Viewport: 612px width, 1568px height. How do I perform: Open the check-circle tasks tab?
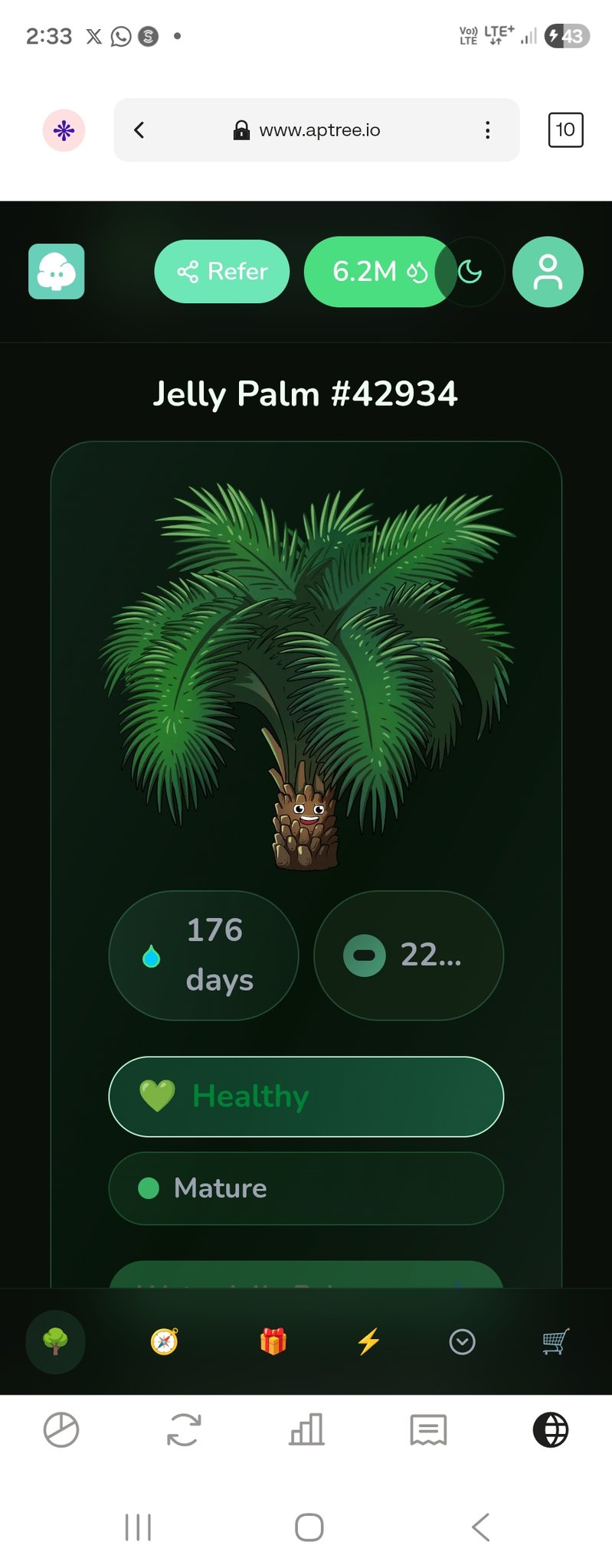[x=462, y=1341]
